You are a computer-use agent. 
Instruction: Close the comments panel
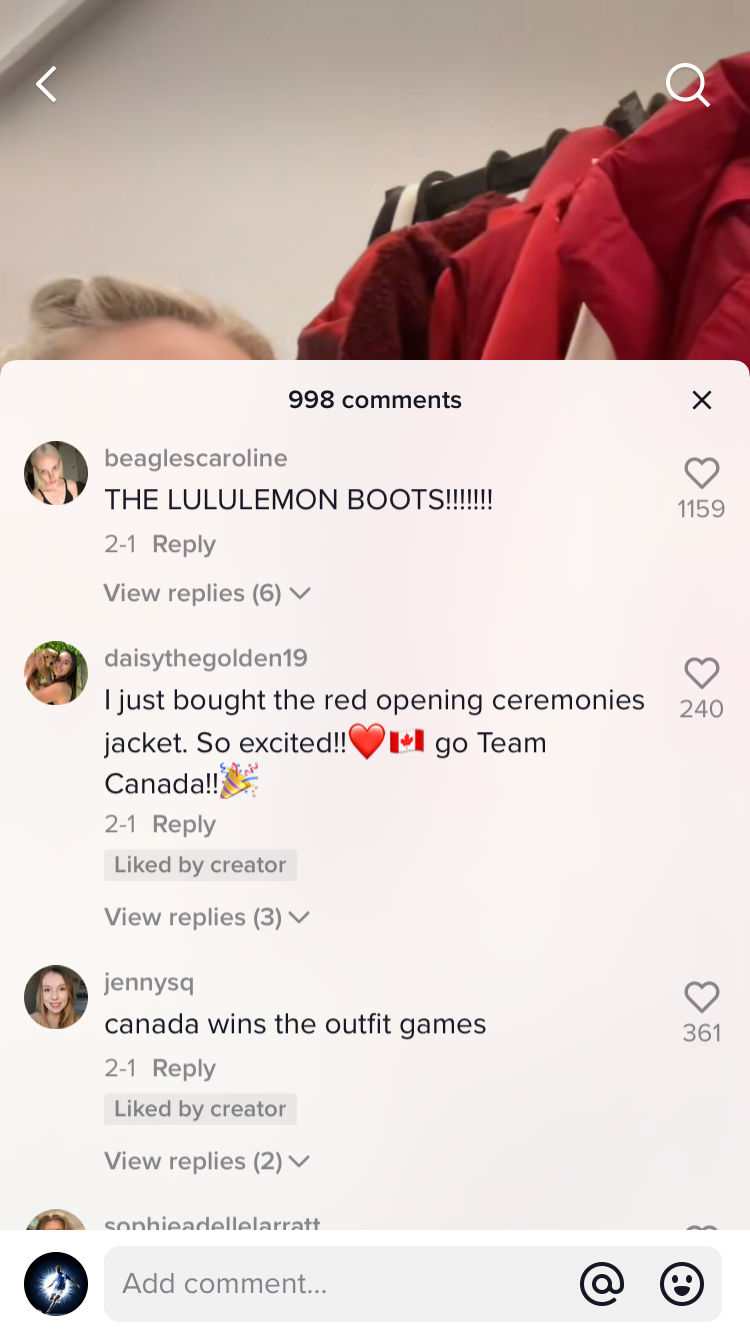click(702, 400)
